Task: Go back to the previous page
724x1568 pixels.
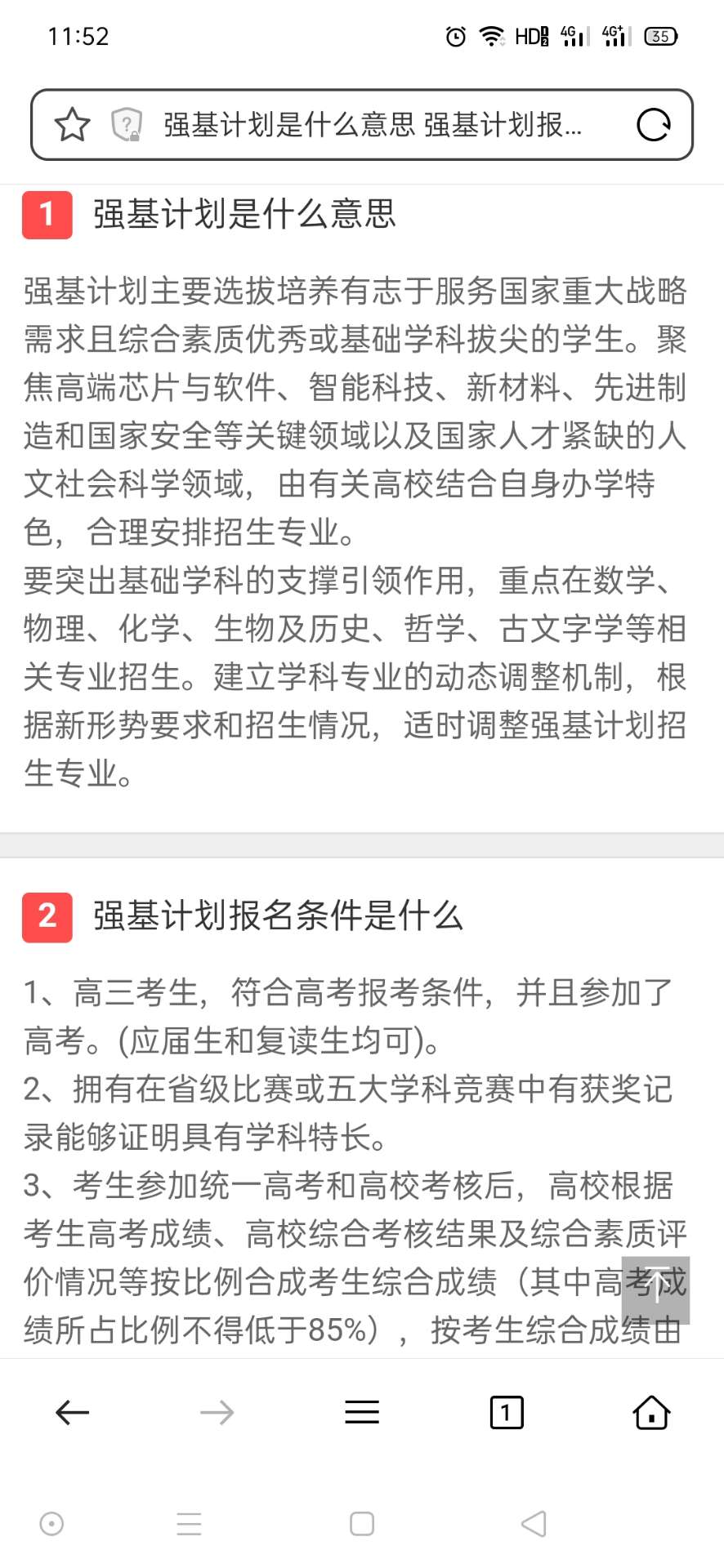Action: point(72,1412)
